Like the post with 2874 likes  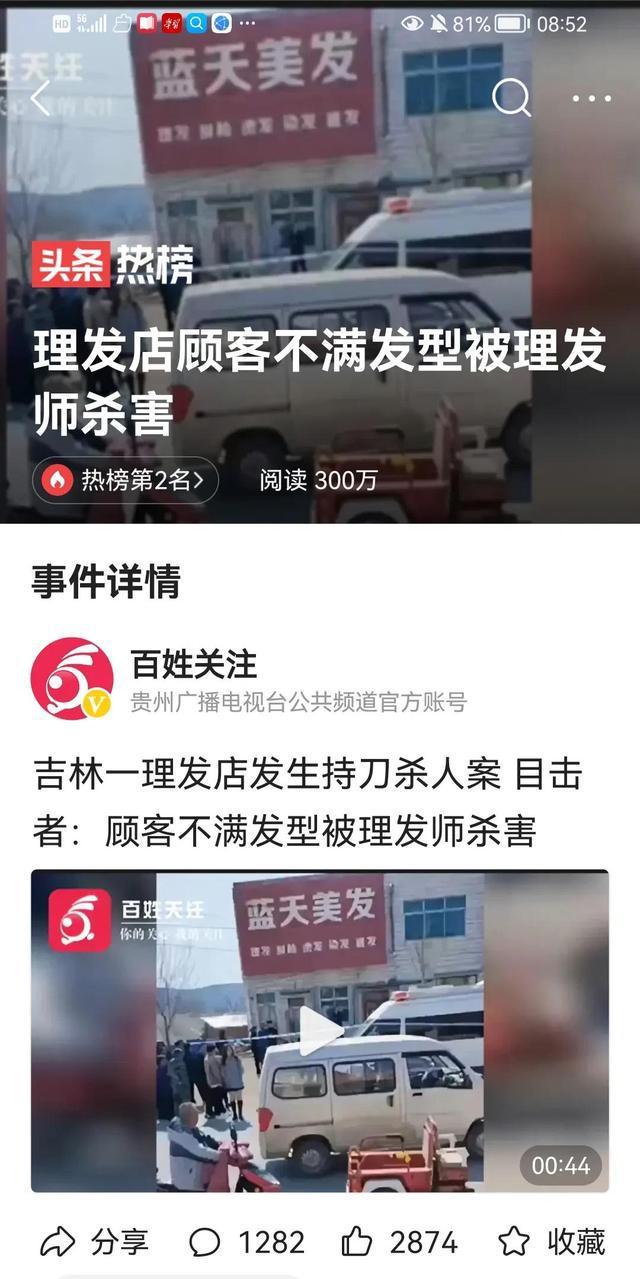399,1242
